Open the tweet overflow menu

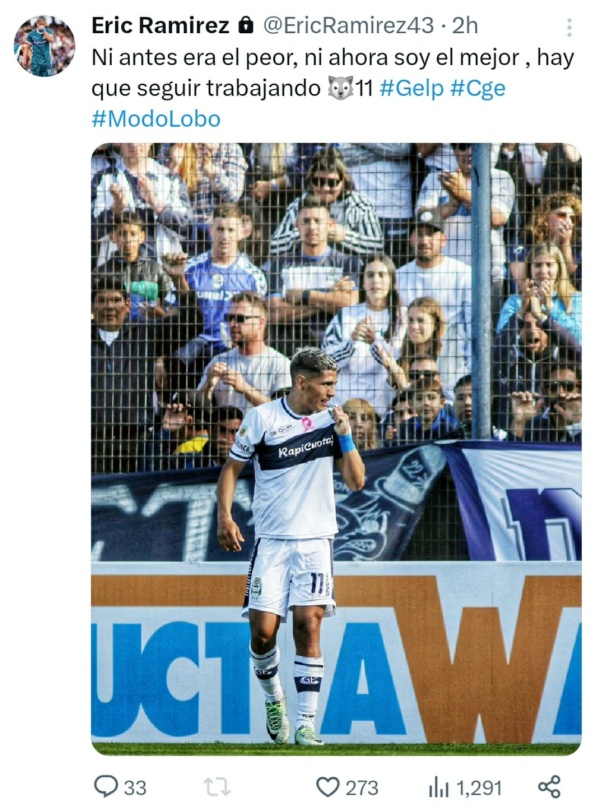click(x=569, y=28)
